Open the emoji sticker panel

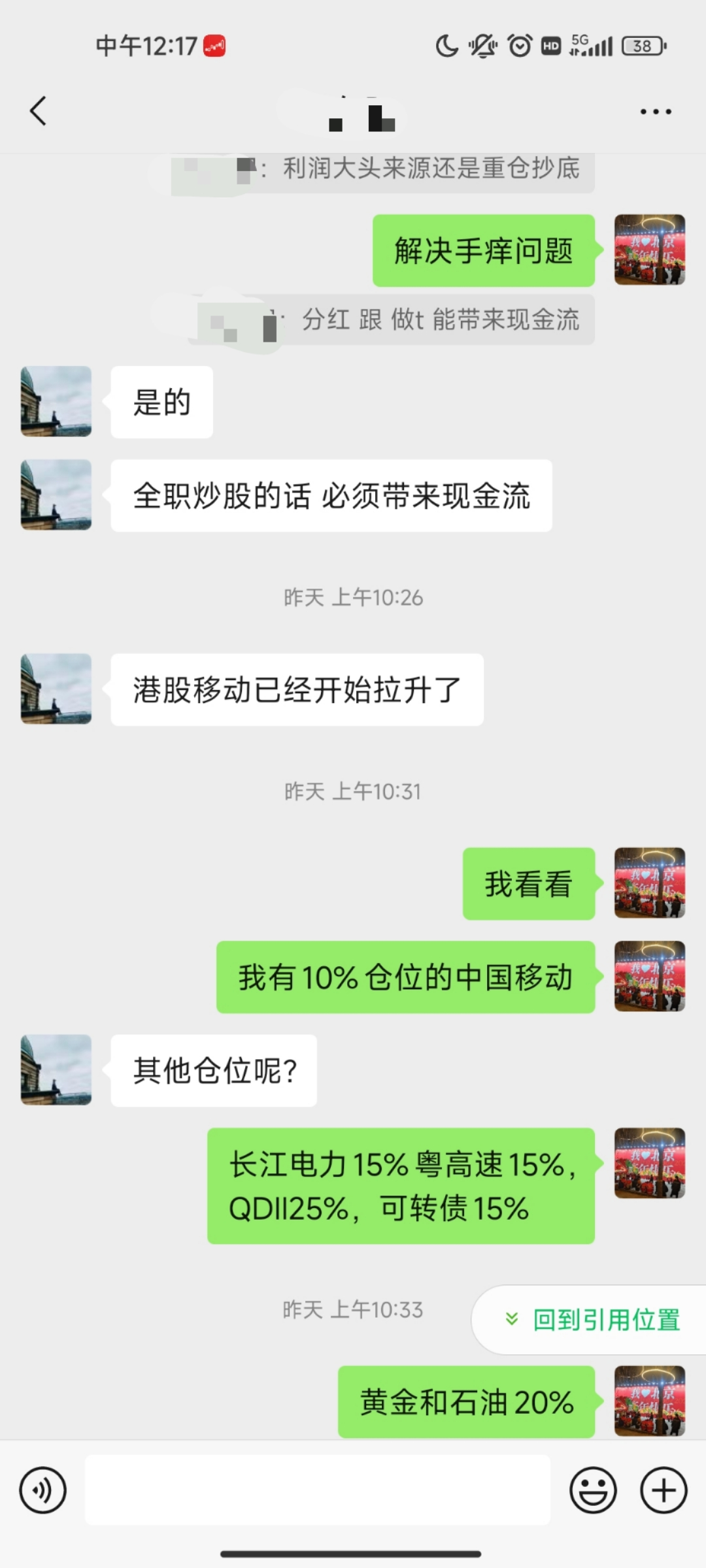(x=593, y=1490)
